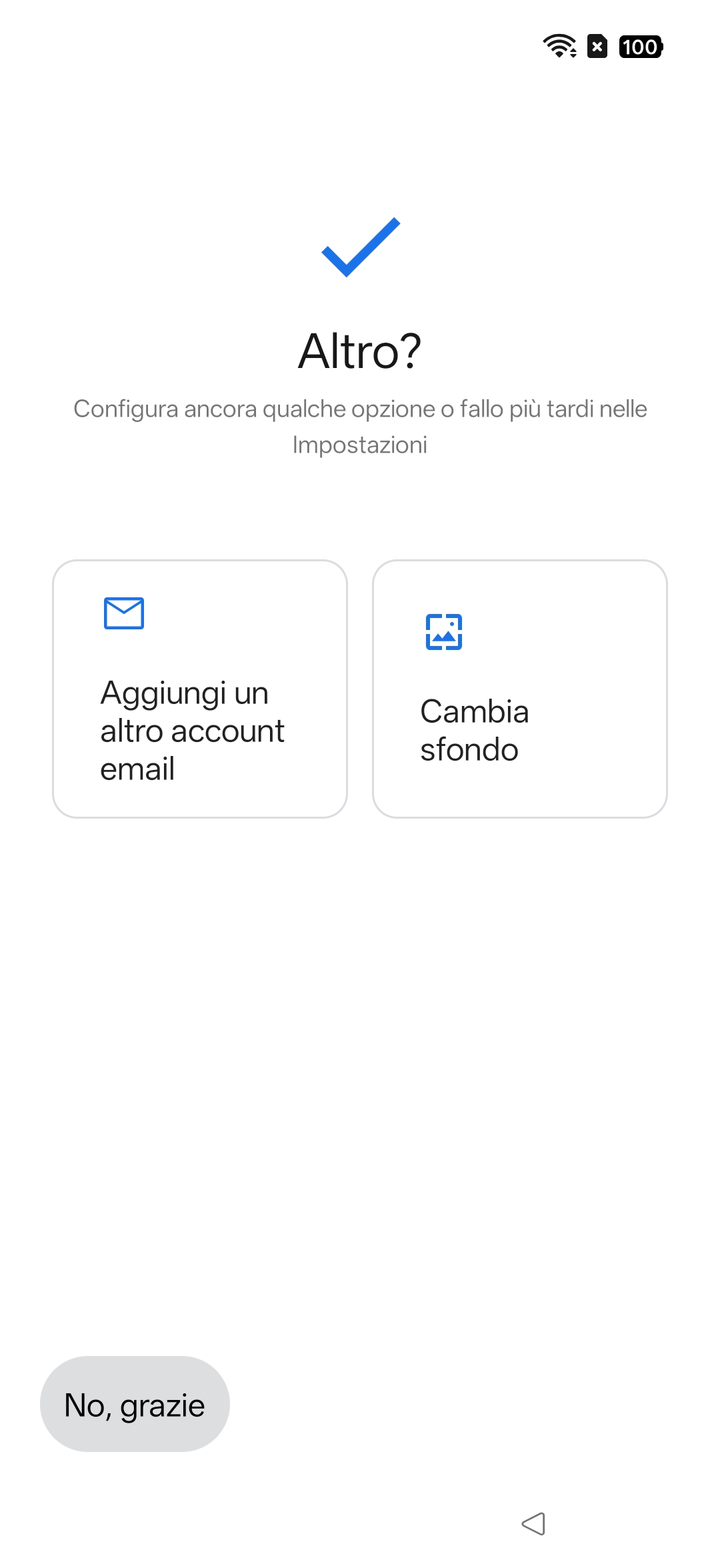Select the "Cambia sfondo" card
This screenshot has height=1568, width=720.
click(x=520, y=689)
